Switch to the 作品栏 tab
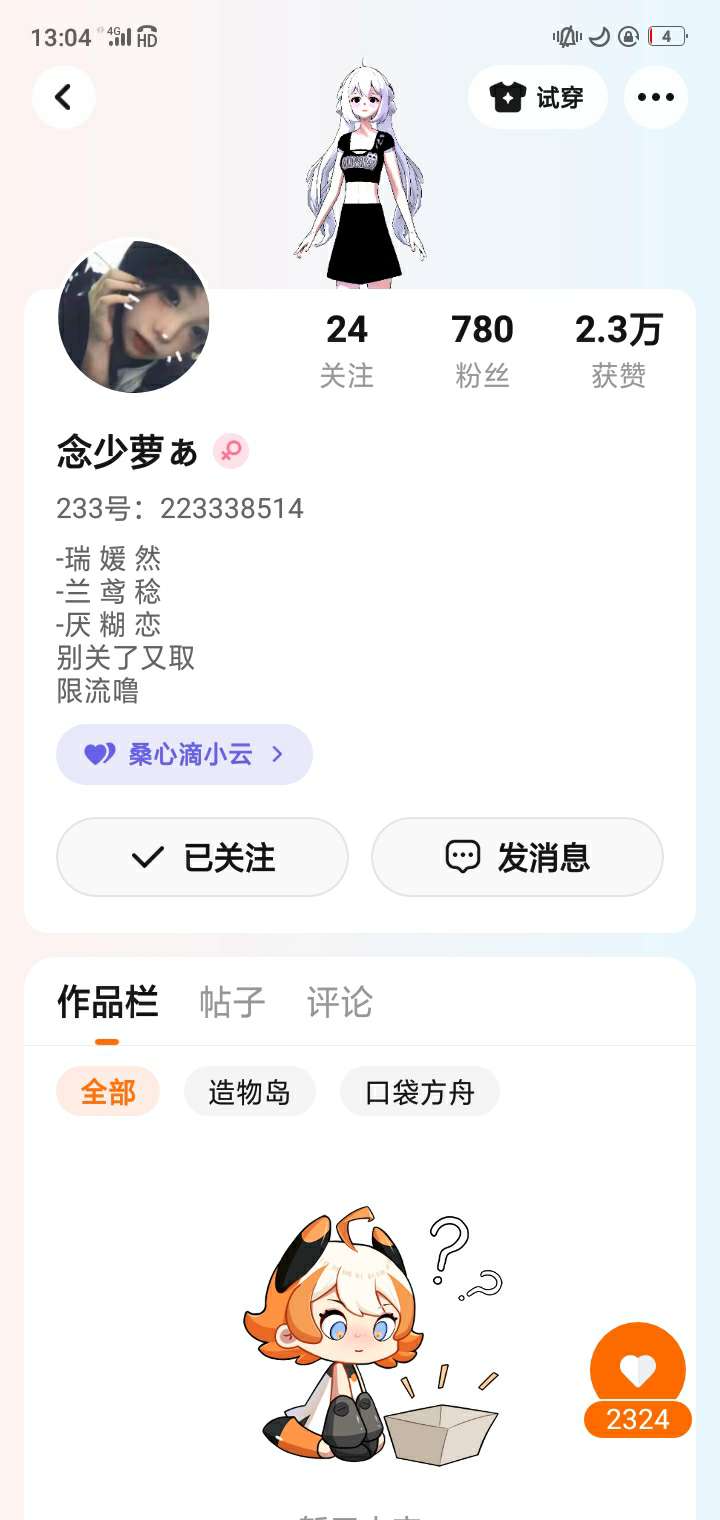This screenshot has width=720, height=1520. [107, 1002]
